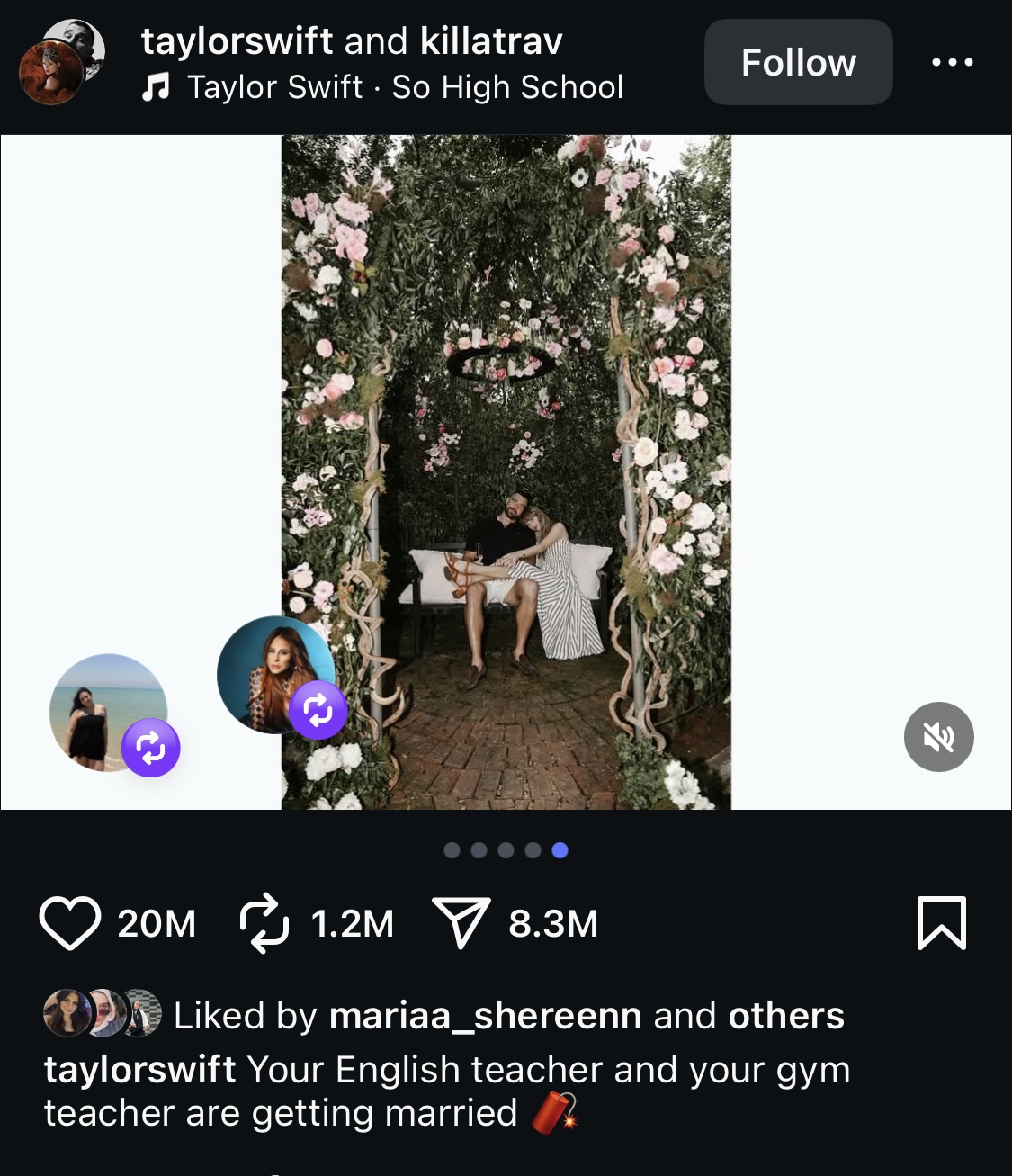Unmute the post audio
Viewport: 1012px width, 1176px height.
(938, 737)
